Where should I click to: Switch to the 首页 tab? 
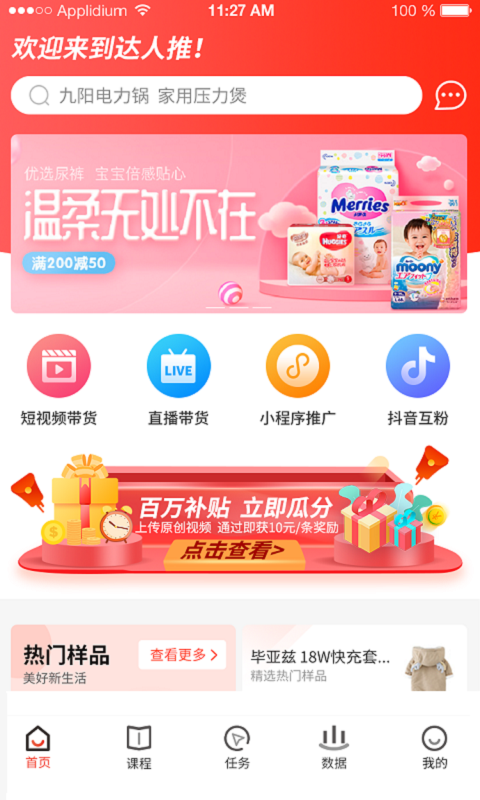pyautogui.click(x=38, y=747)
